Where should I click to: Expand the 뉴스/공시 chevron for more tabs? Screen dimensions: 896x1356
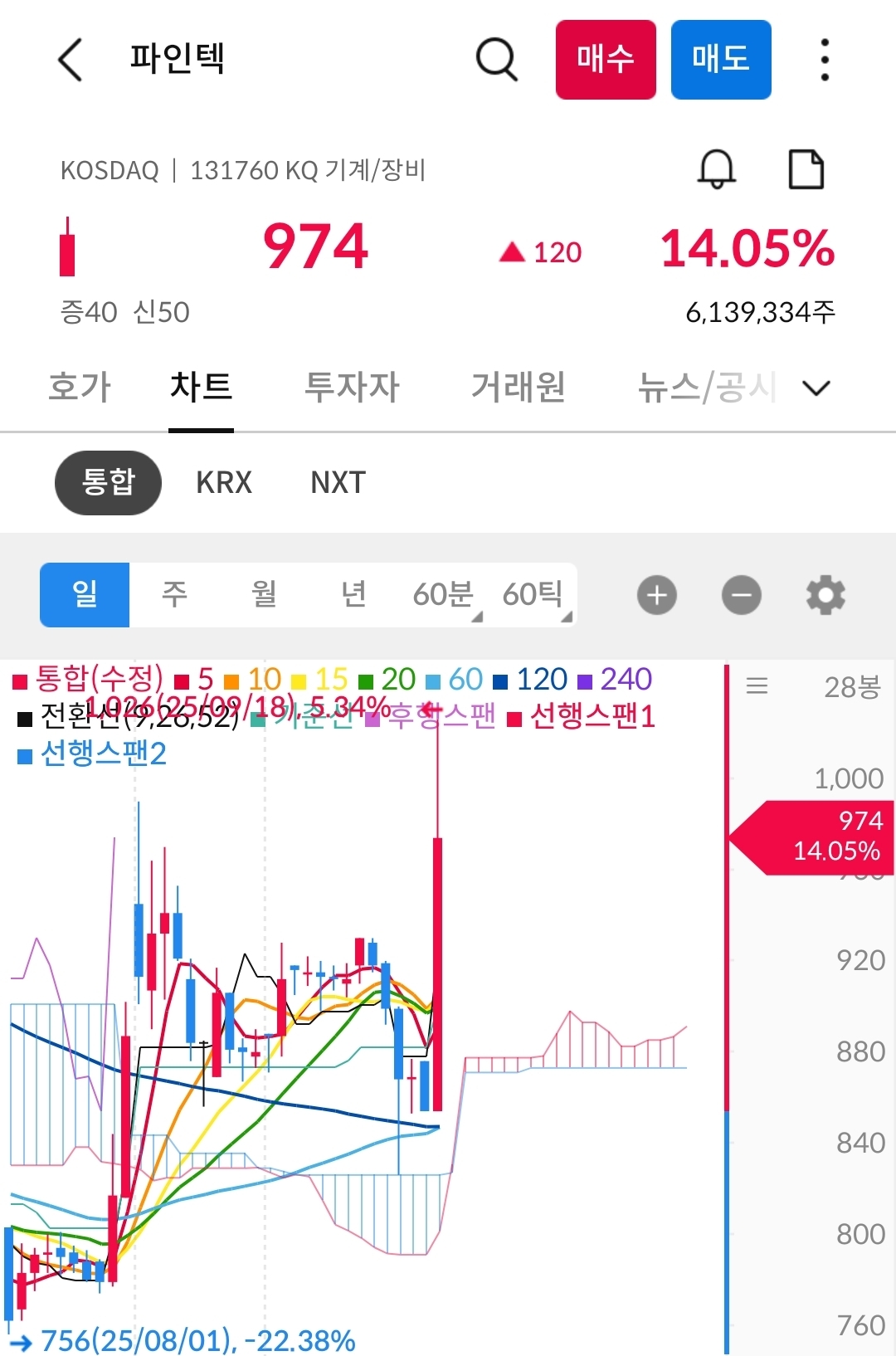816,388
